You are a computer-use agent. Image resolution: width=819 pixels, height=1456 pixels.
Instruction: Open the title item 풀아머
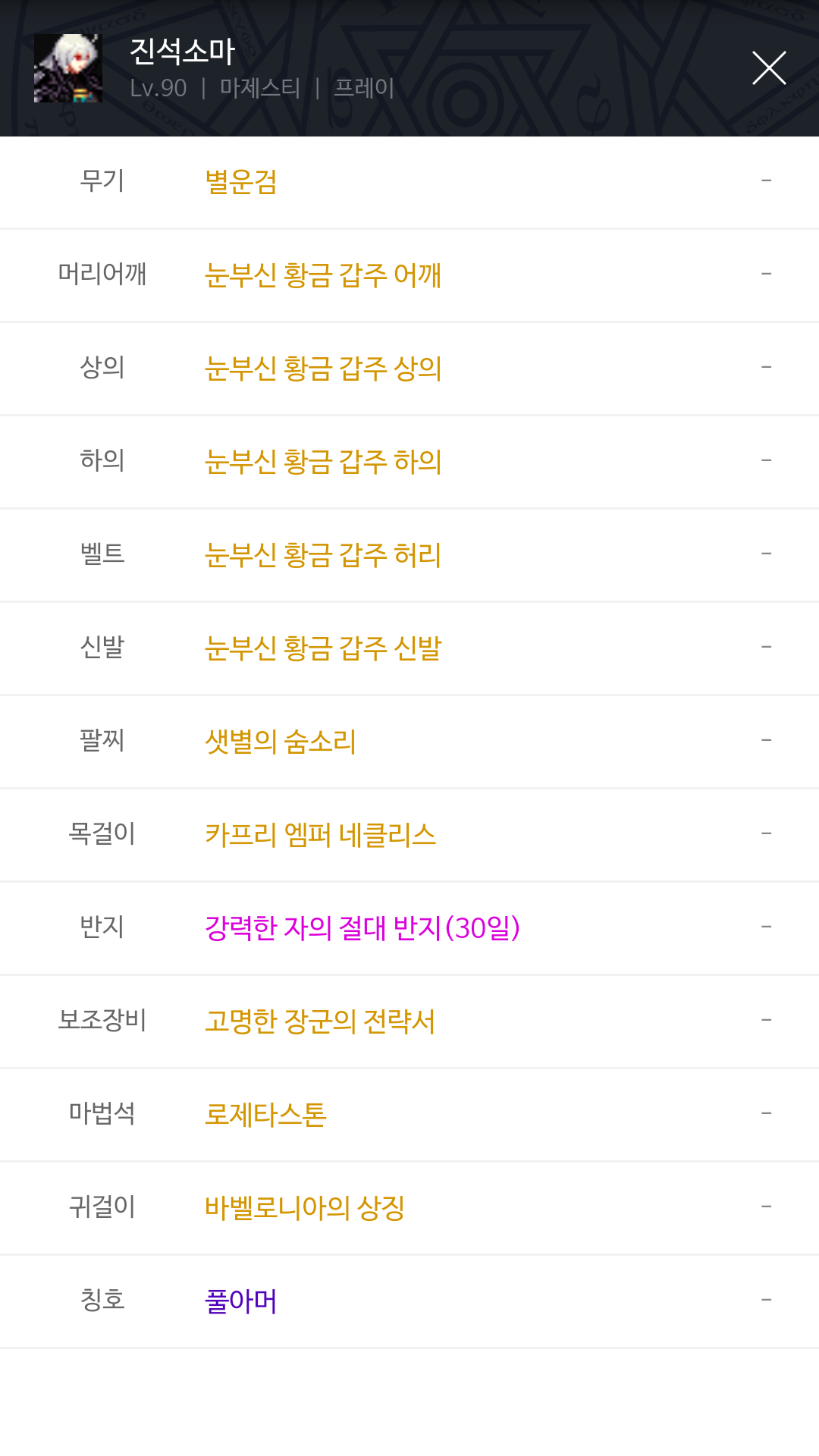[240, 1301]
